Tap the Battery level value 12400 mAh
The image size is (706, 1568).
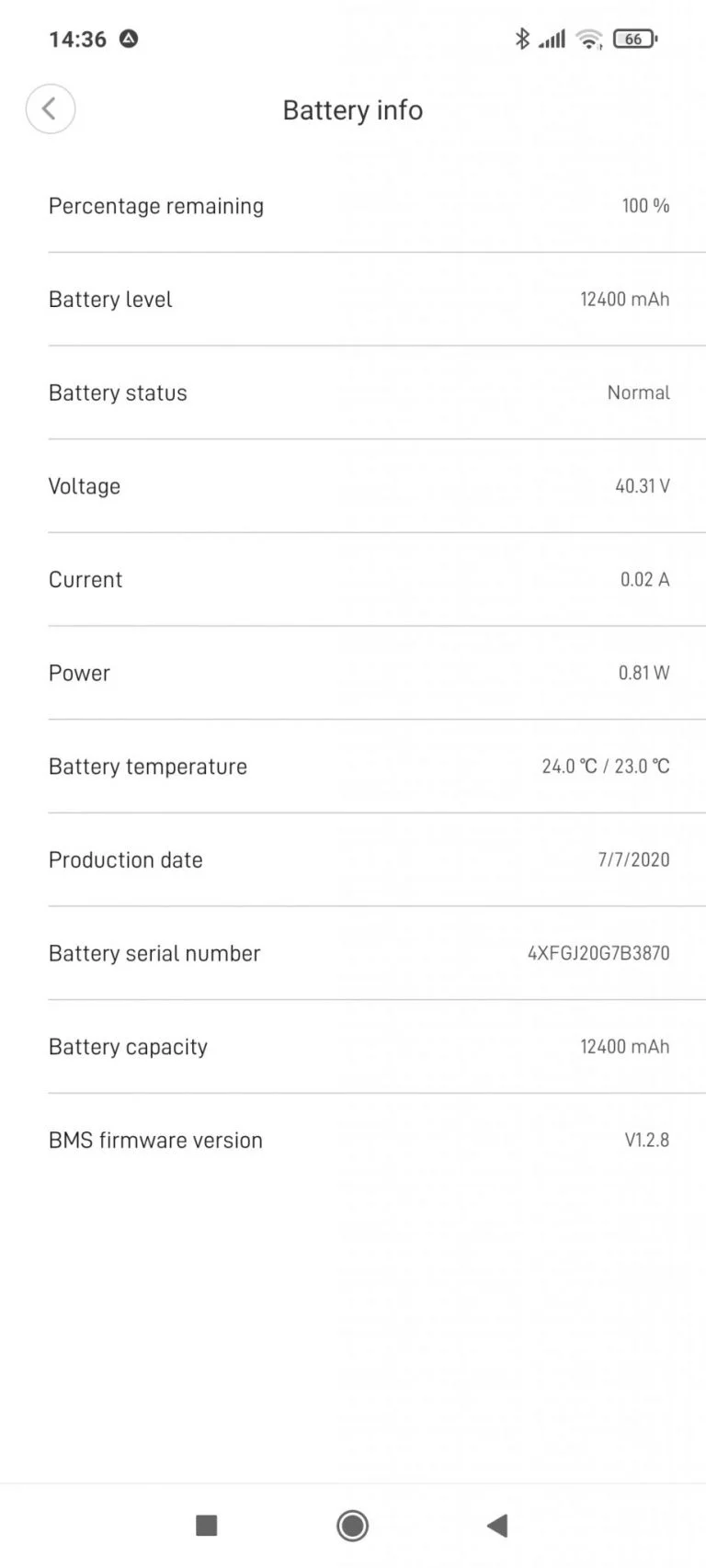624,299
